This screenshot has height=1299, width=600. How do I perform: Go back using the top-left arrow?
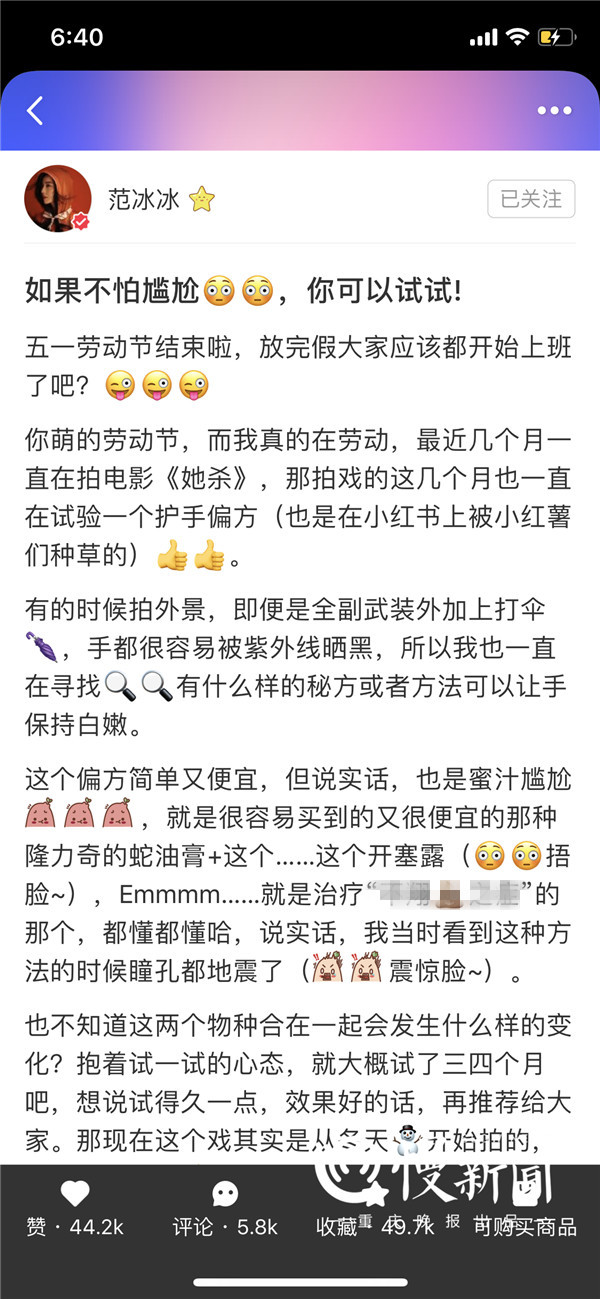(x=35, y=110)
